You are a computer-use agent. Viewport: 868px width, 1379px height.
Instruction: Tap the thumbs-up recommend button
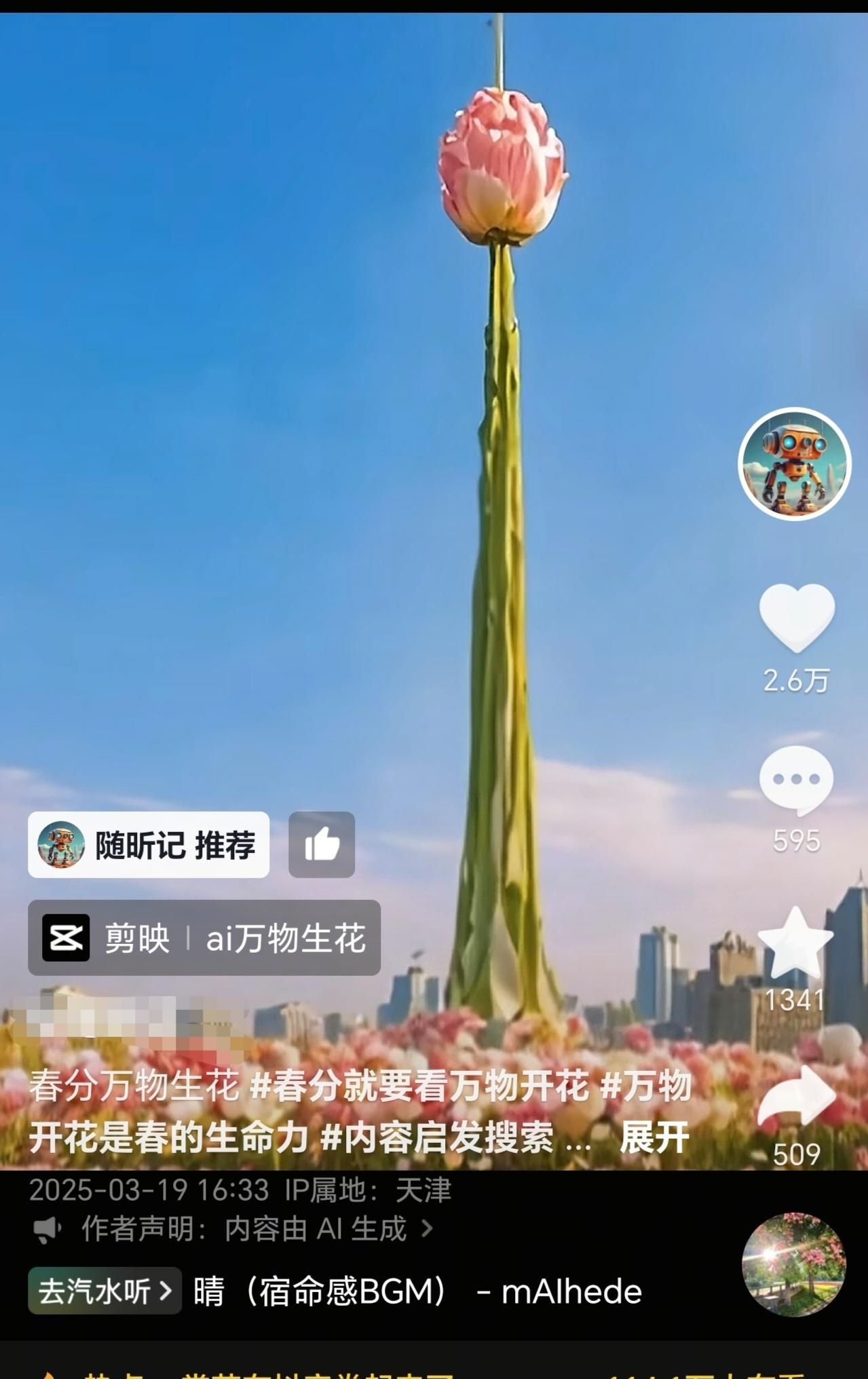click(x=322, y=845)
